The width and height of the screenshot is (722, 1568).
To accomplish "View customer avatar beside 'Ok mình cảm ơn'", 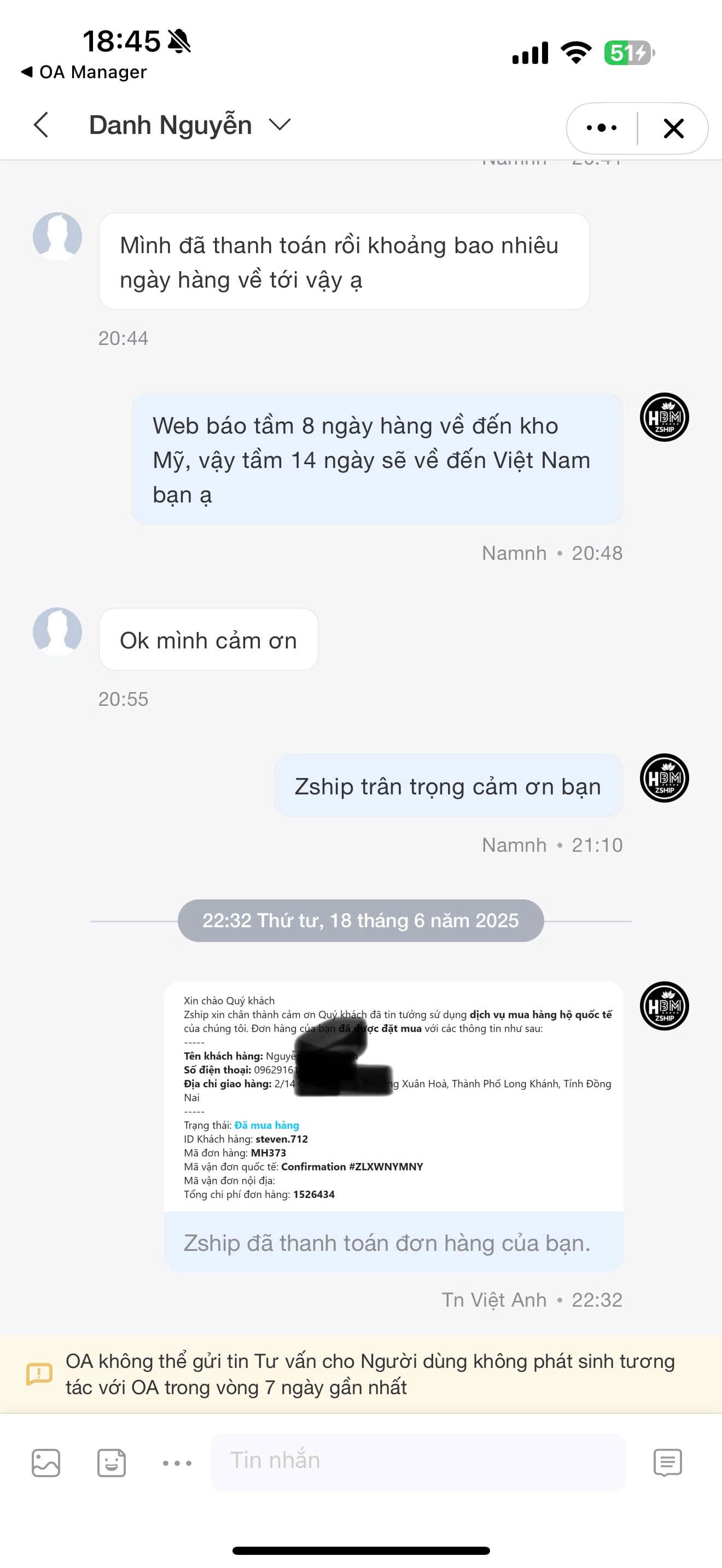I will 57,631.
